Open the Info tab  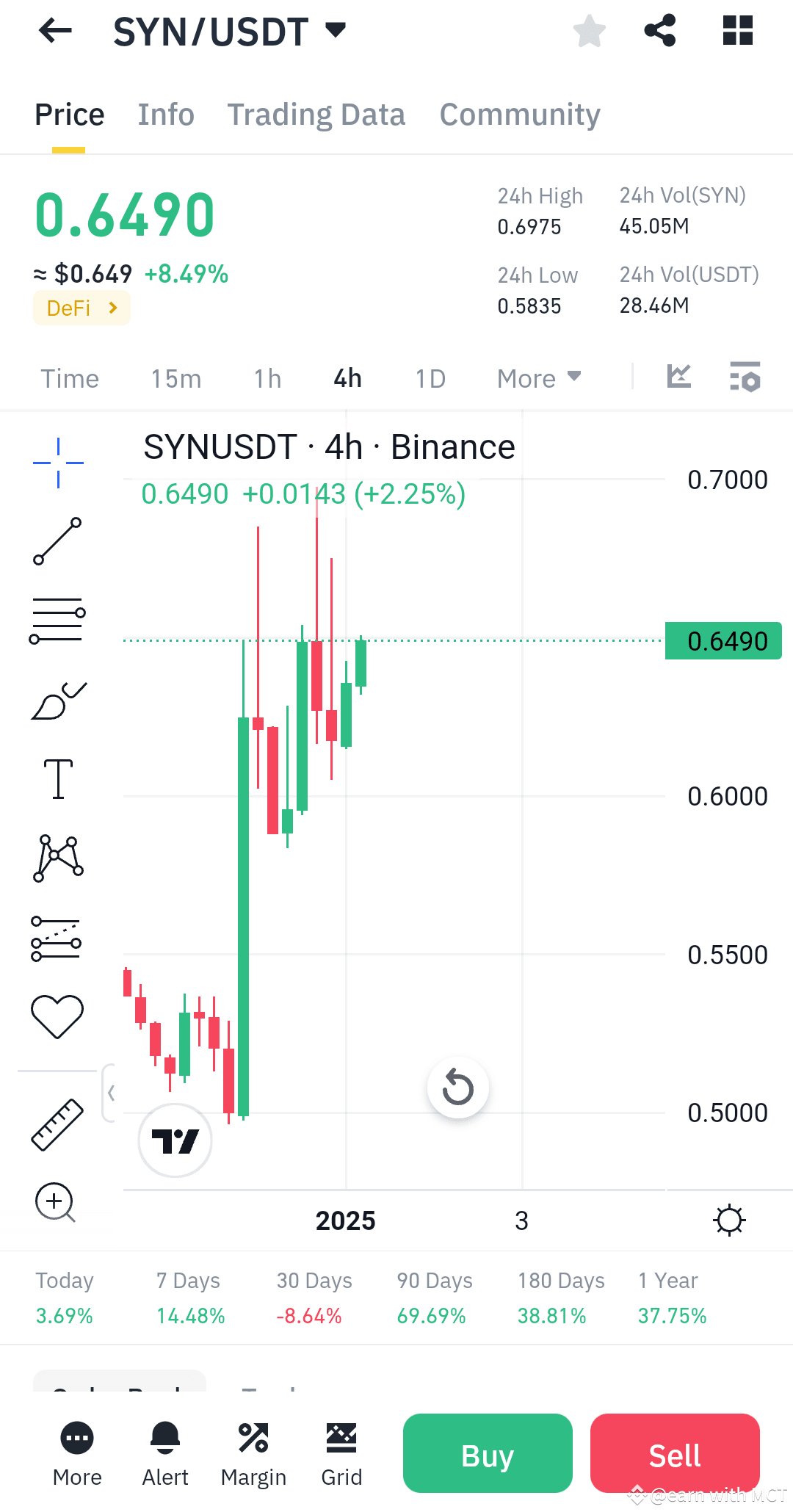tap(165, 115)
